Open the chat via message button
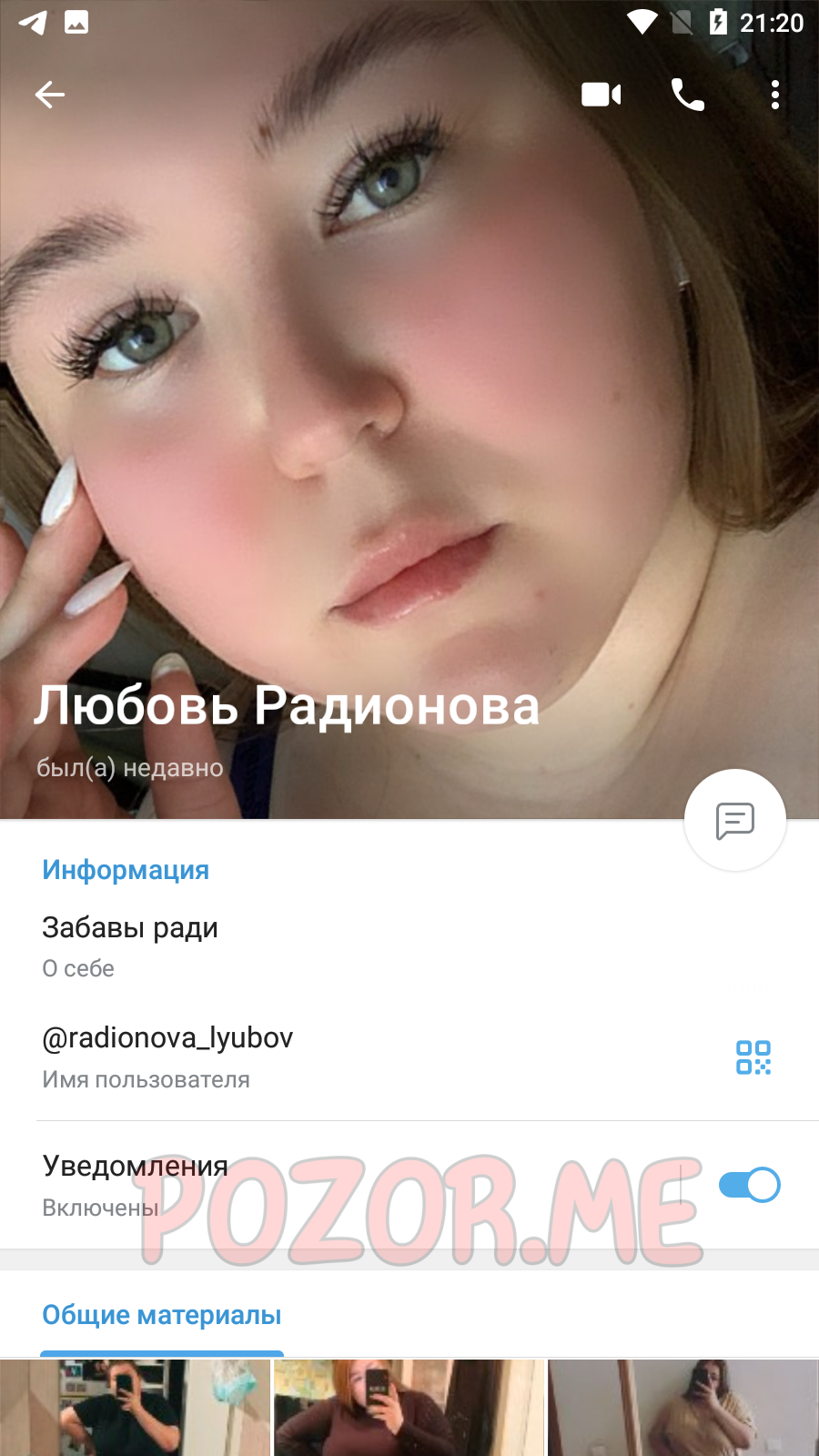The height and width of the screenshot is (1456, 819). point(735,820)
